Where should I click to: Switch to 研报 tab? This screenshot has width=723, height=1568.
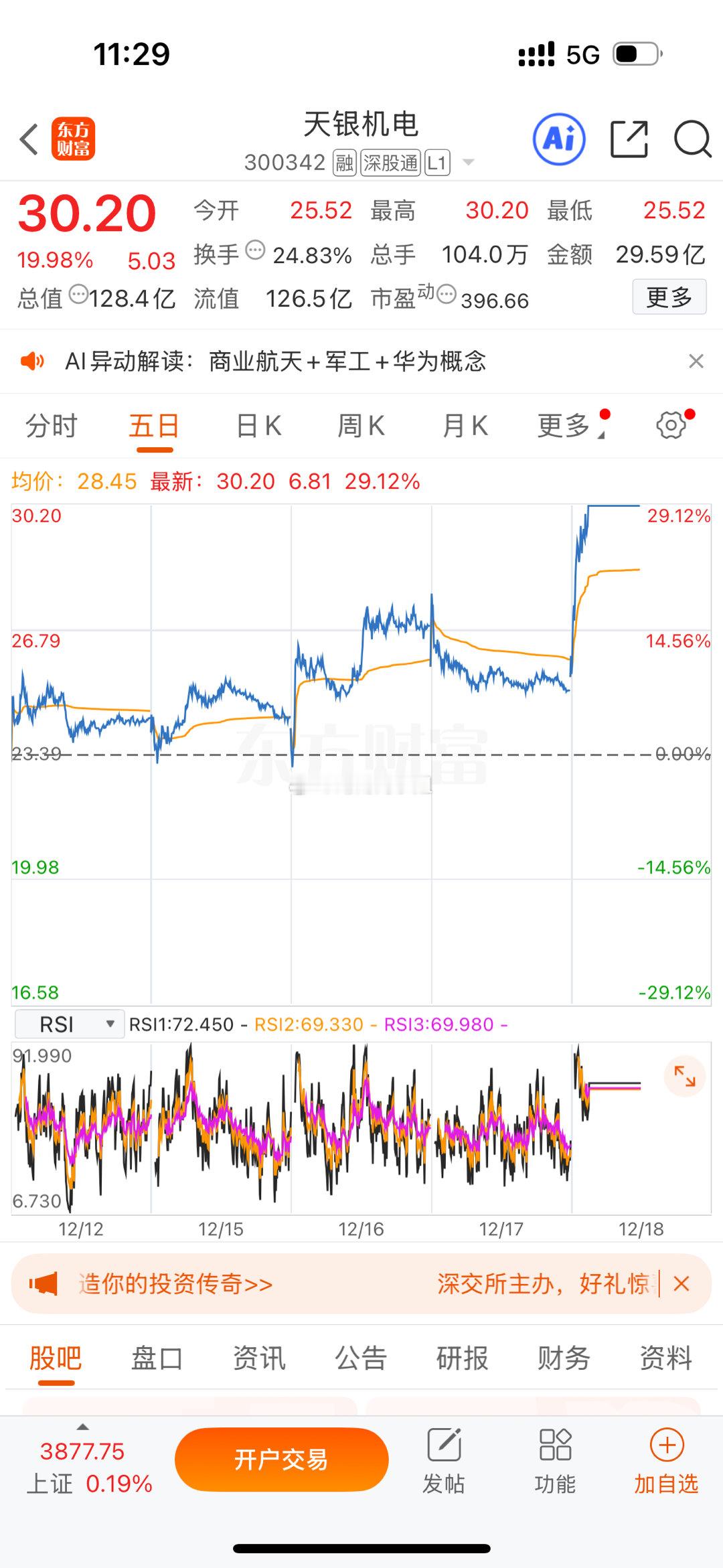(x=462, y=1358)
